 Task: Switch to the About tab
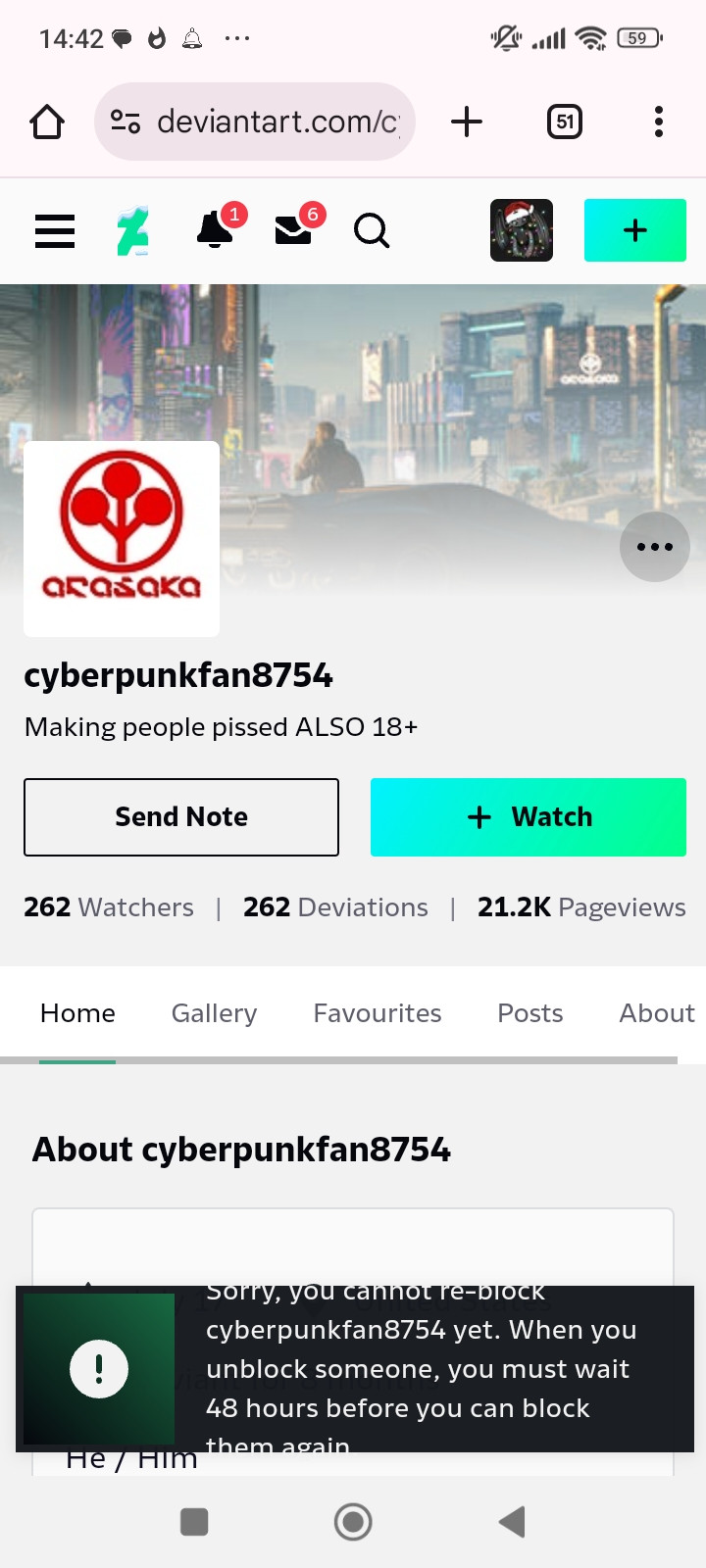tap(656, 1013)
